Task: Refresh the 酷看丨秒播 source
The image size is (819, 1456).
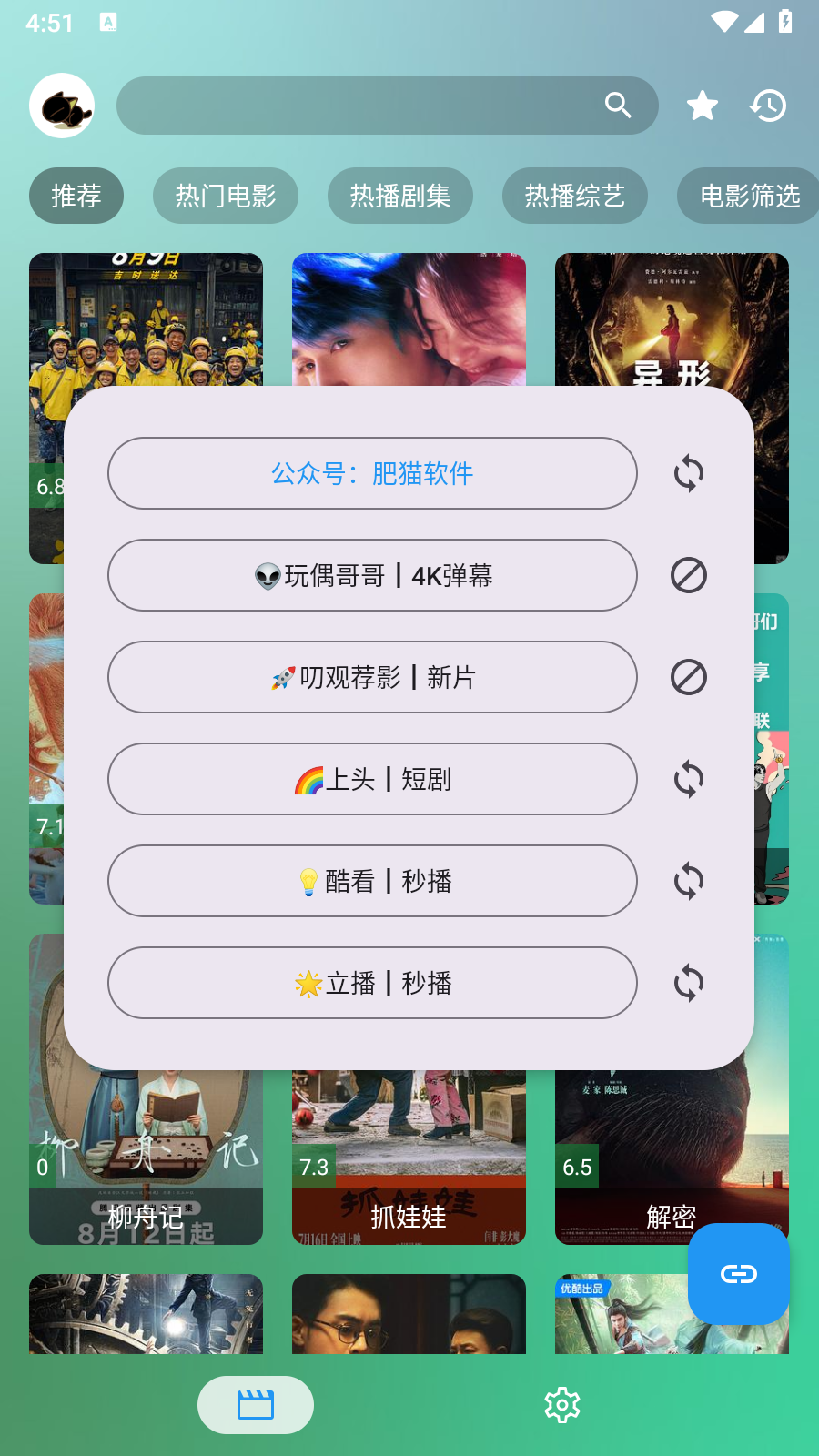Action: (689, 881)
